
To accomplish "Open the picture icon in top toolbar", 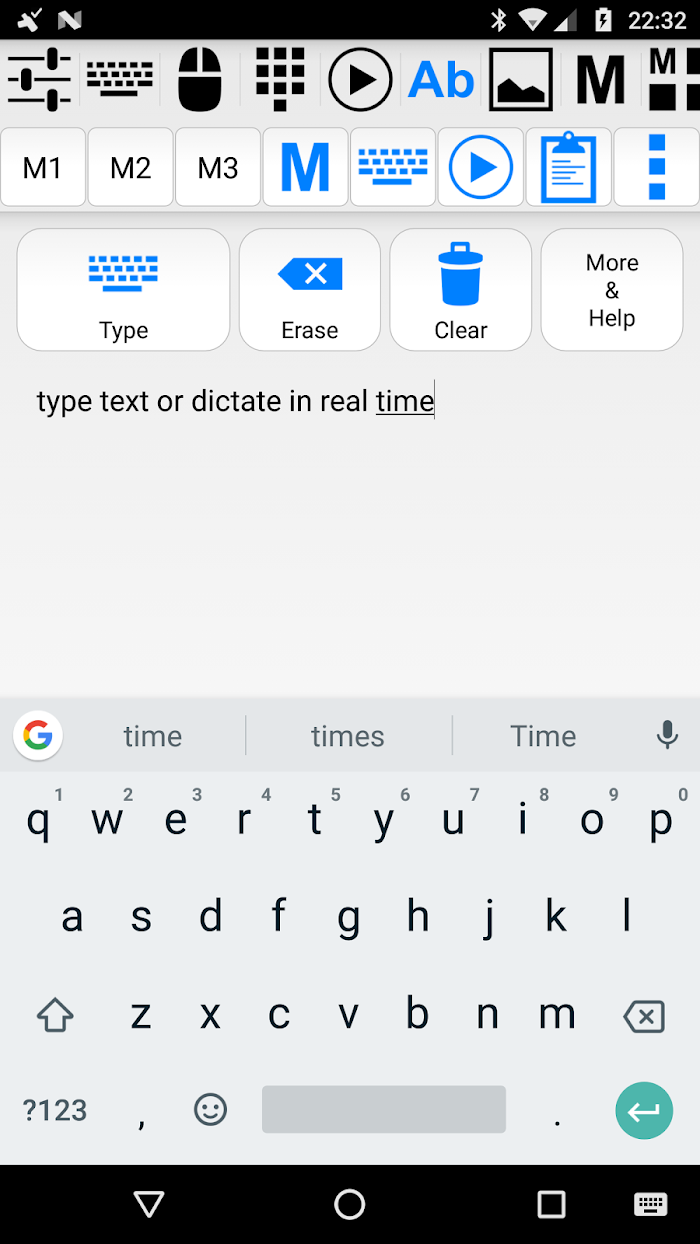I will pos(521,79).
